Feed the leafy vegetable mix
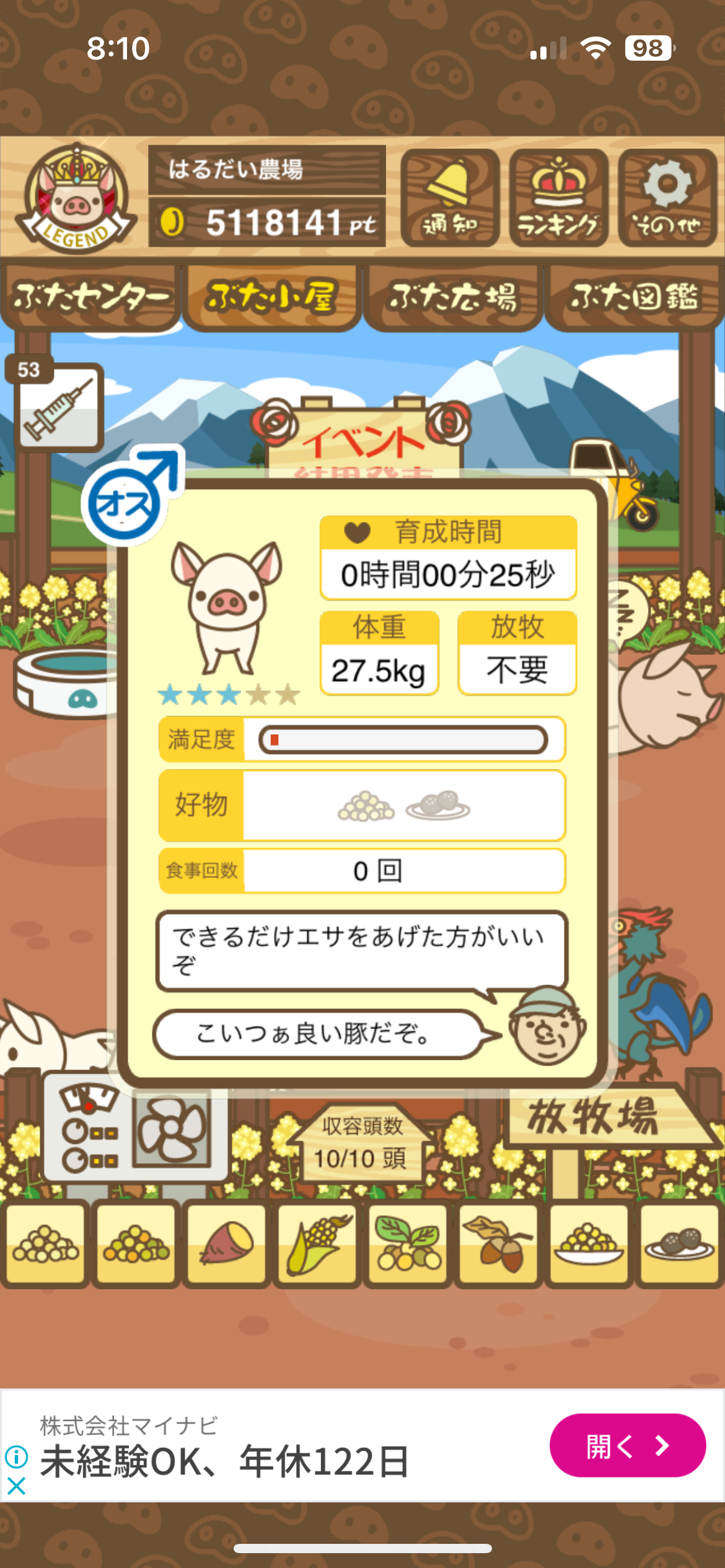 [408, 1244]
